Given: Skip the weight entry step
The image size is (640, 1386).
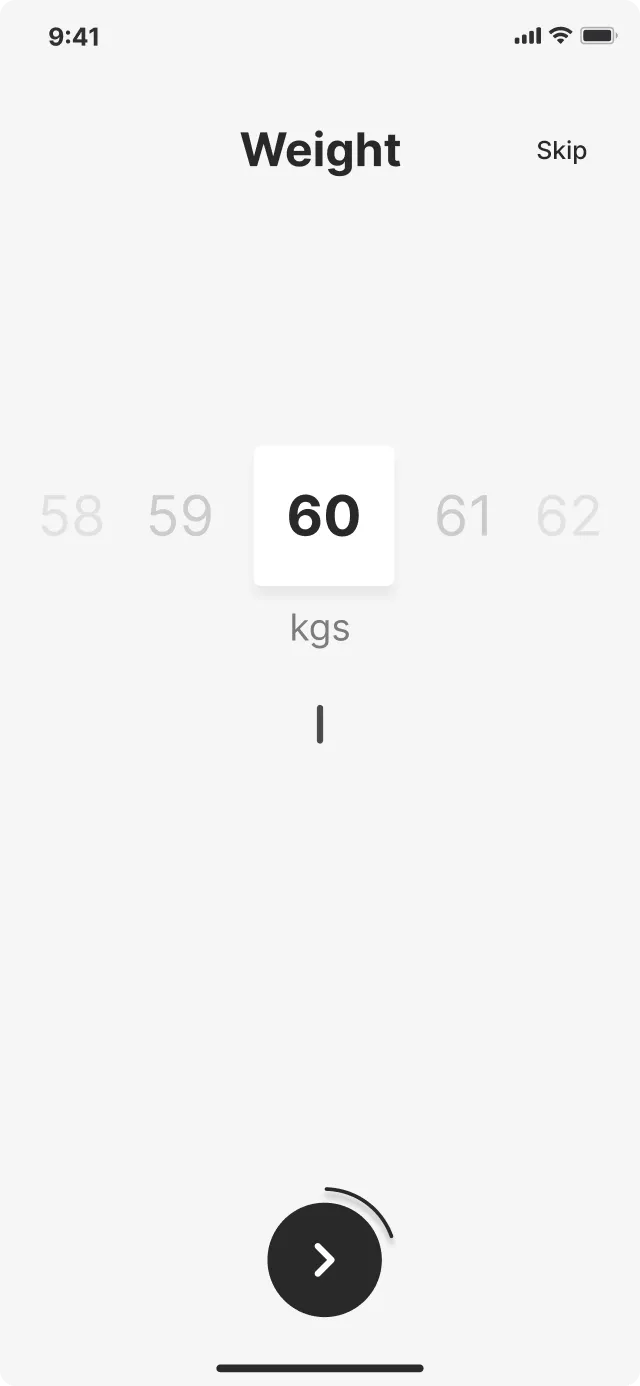Looking at the screenshot, I should [561, 151].
